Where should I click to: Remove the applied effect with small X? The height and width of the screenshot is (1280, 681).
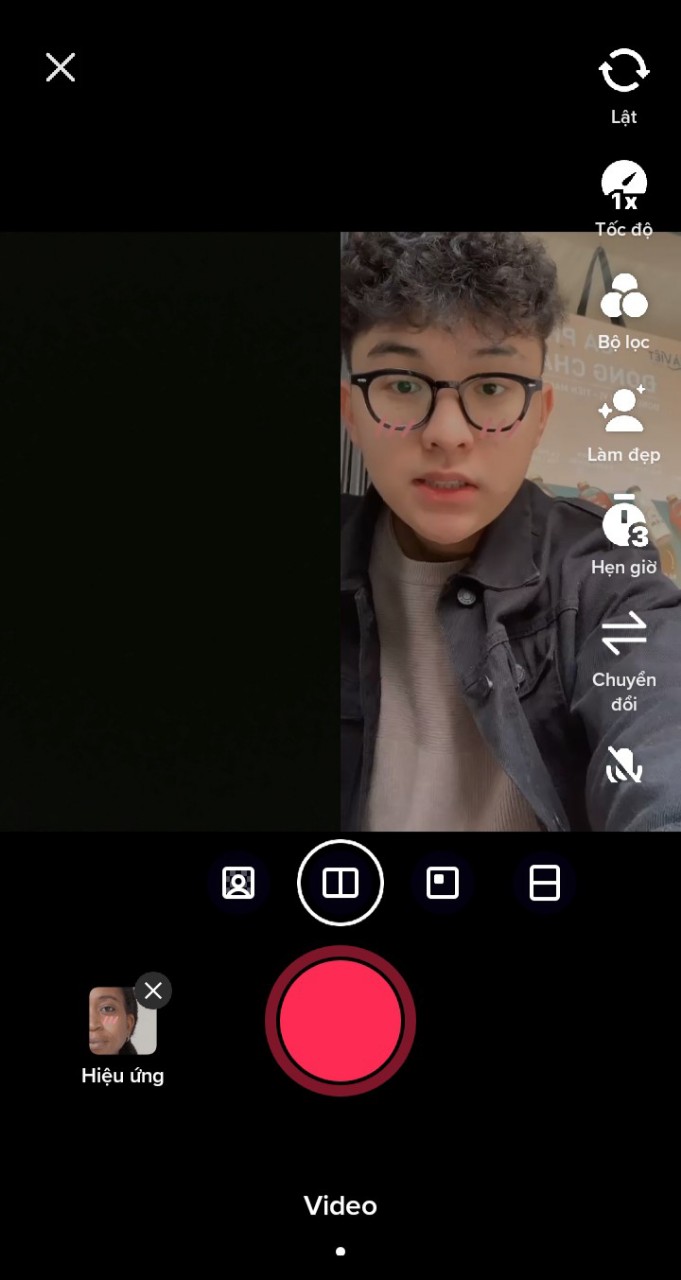(x=153, y=990)
